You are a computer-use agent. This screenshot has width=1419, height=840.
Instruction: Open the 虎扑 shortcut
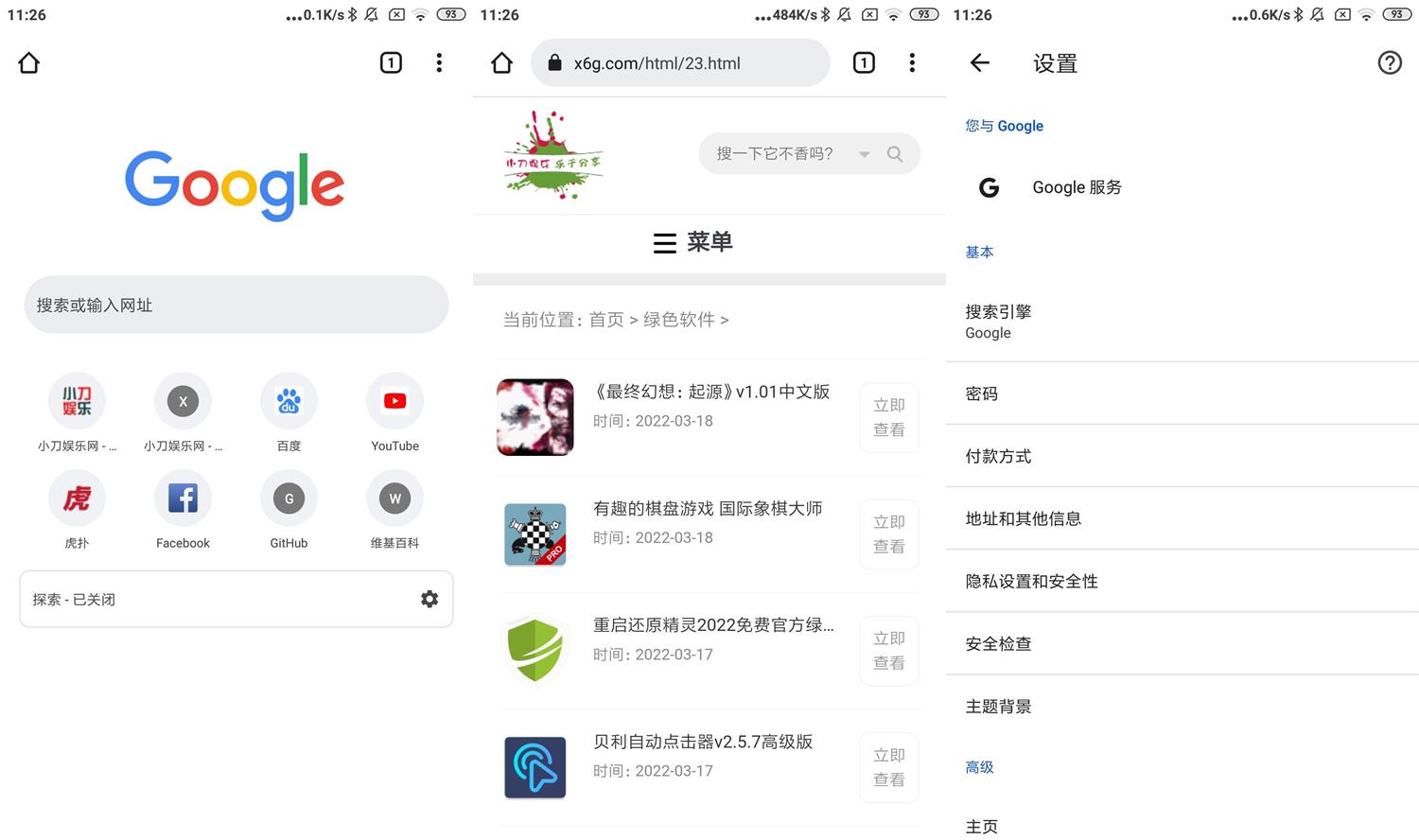coord(77,499)
